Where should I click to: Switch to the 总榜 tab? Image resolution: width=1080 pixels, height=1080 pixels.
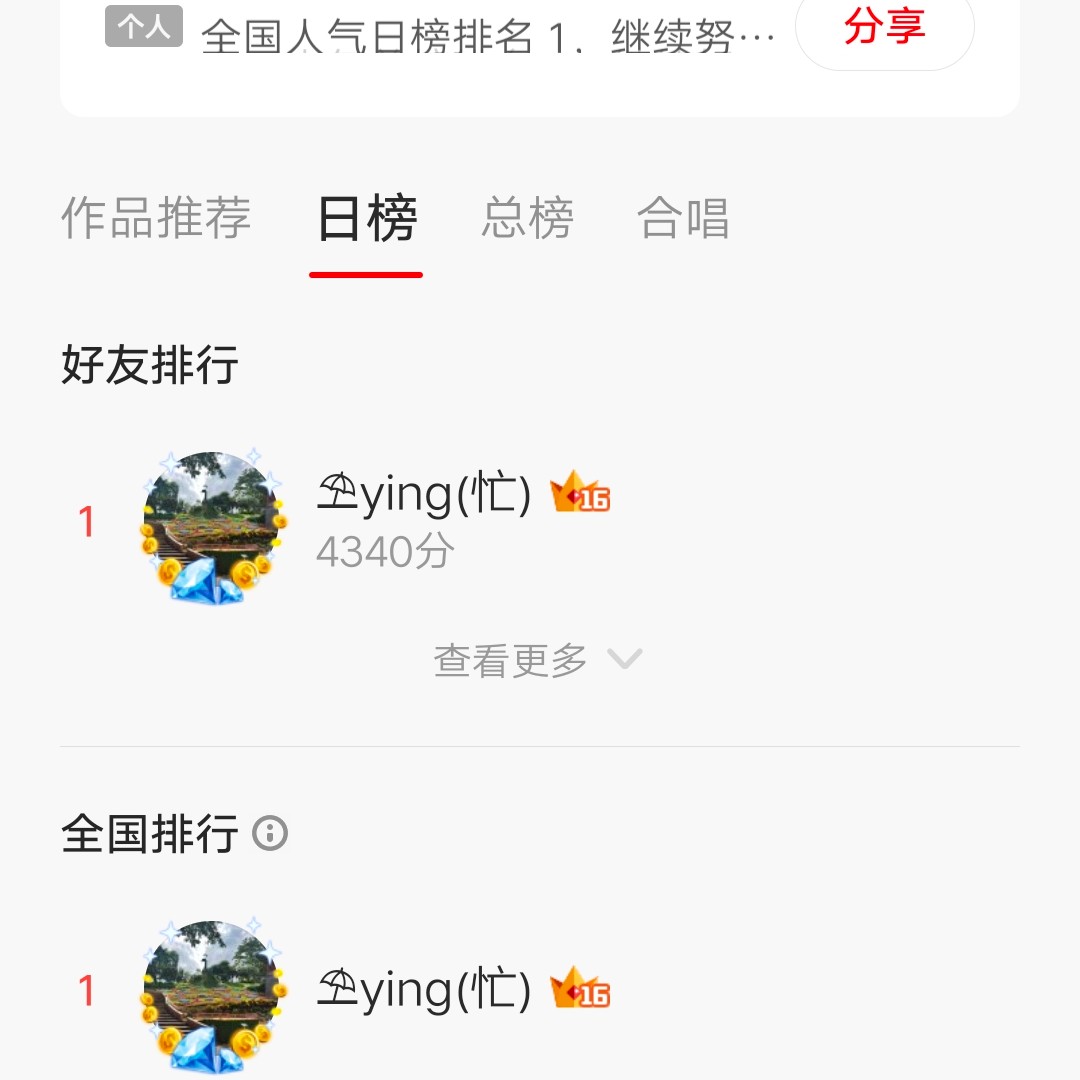(527, 218)
